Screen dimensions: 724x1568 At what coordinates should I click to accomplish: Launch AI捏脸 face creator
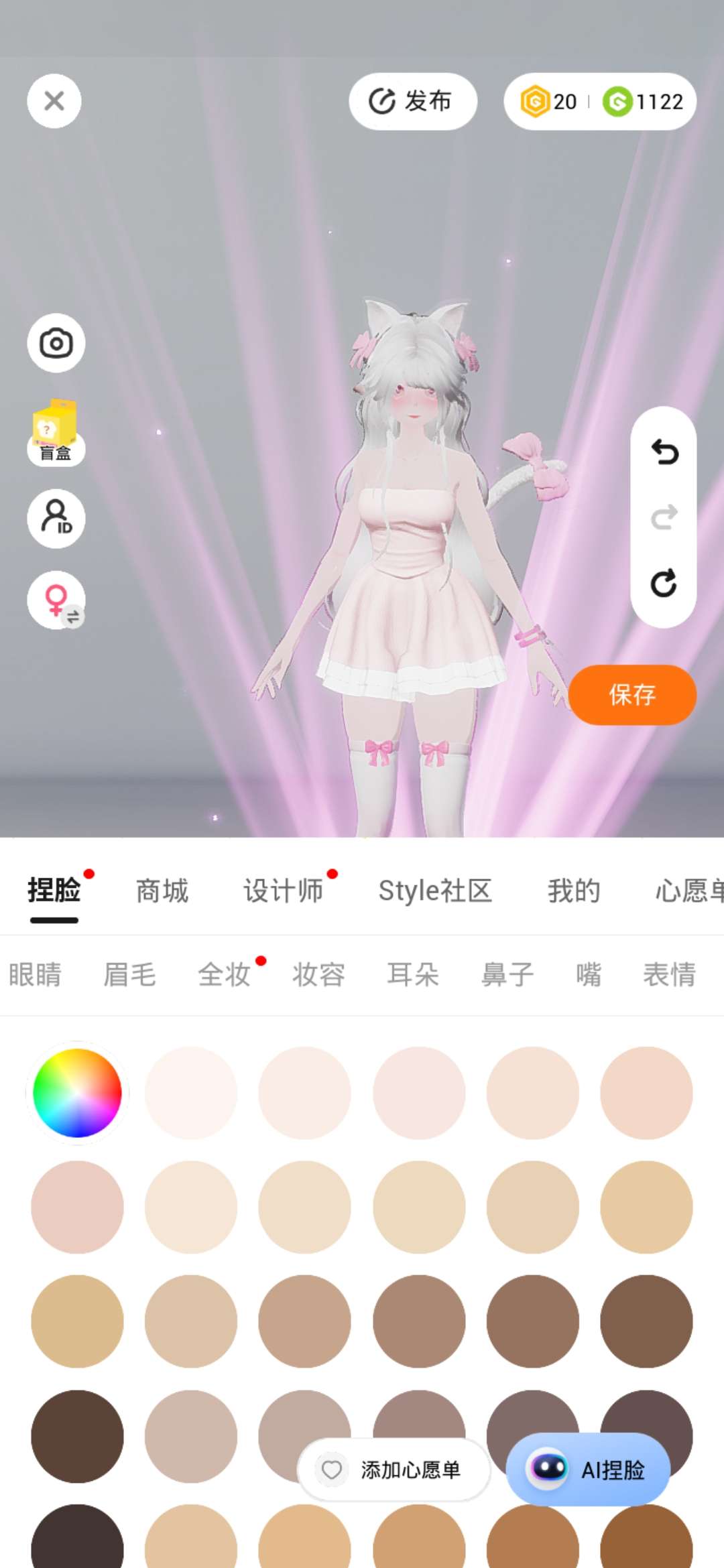tap(589, 1470)
